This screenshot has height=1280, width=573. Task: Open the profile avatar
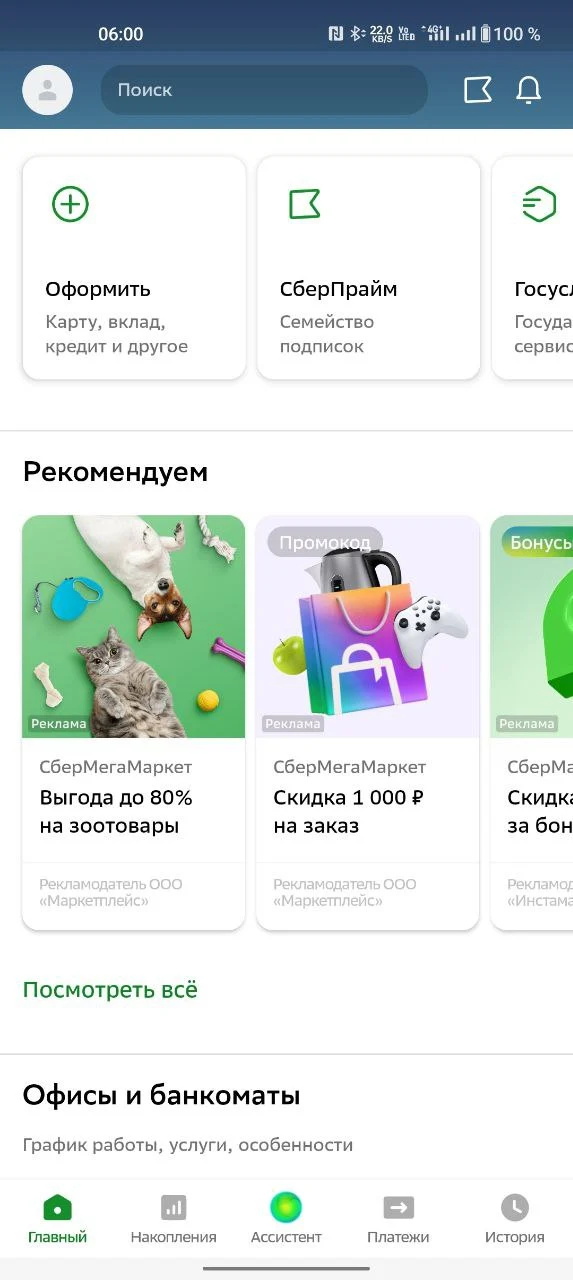coord(47,90)
